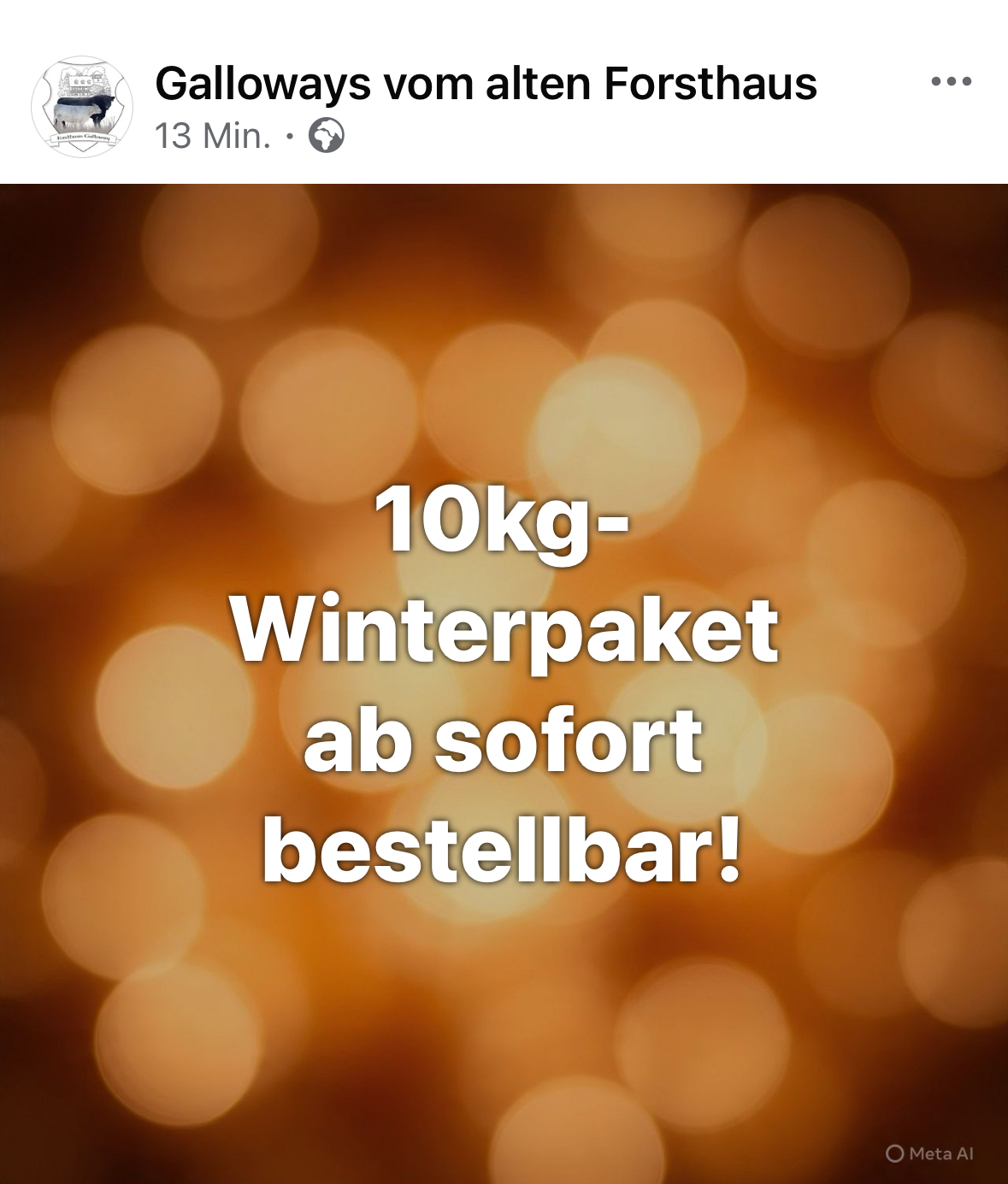Open the 10kg-Winterpaket post image

(x=504, y=683)
